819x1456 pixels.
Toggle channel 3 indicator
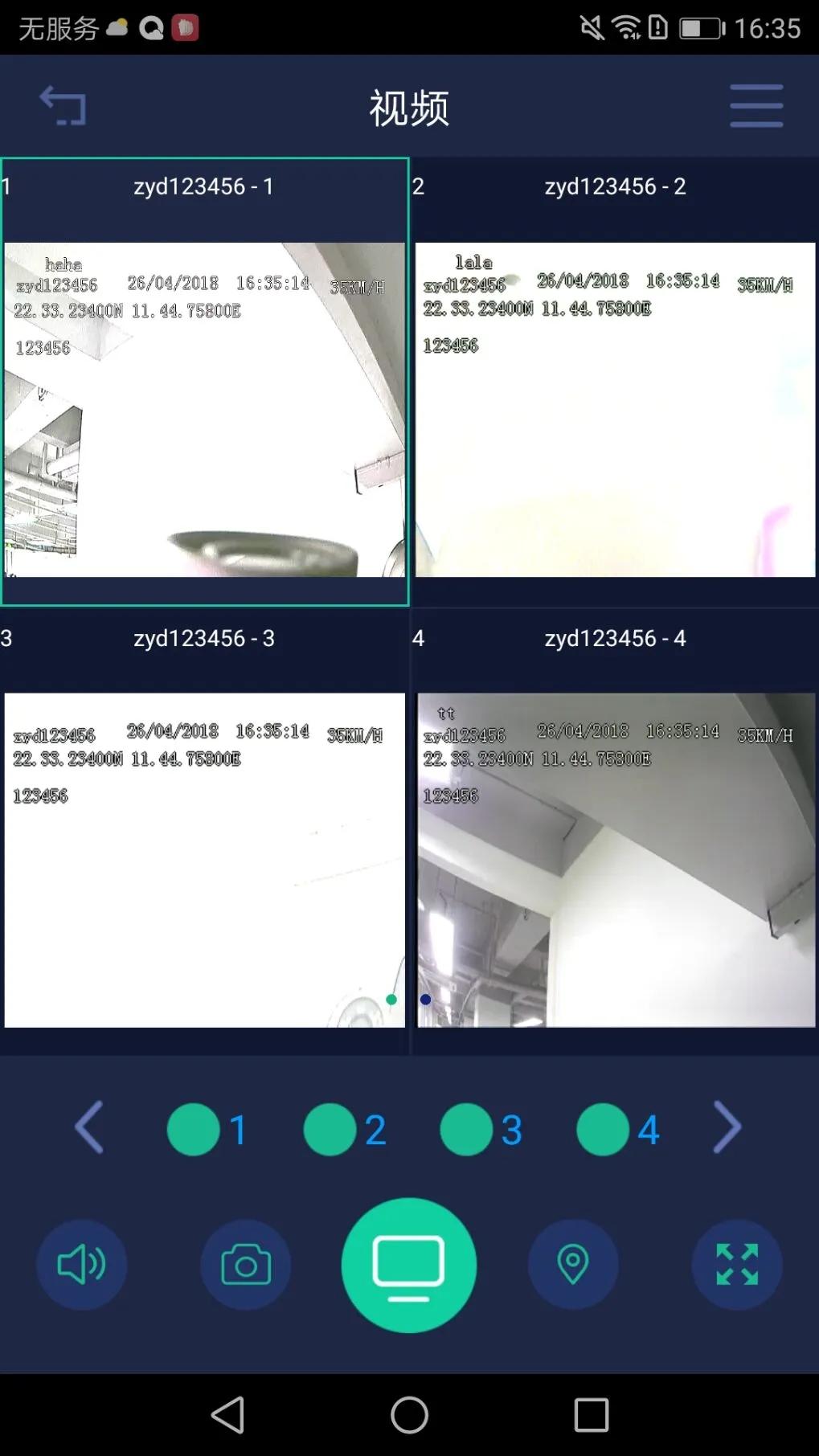click(467, 1129)
